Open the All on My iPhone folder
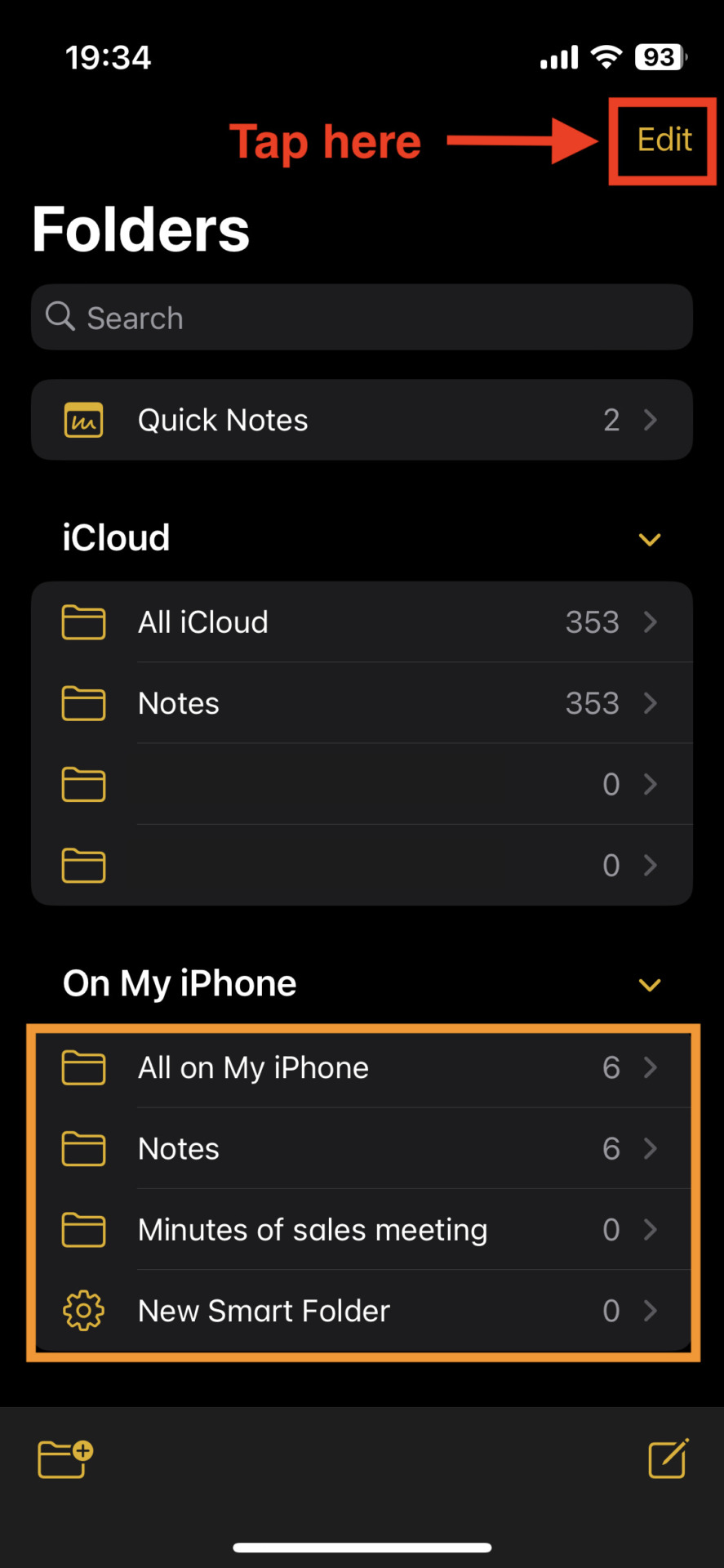 click(253, 1067)
